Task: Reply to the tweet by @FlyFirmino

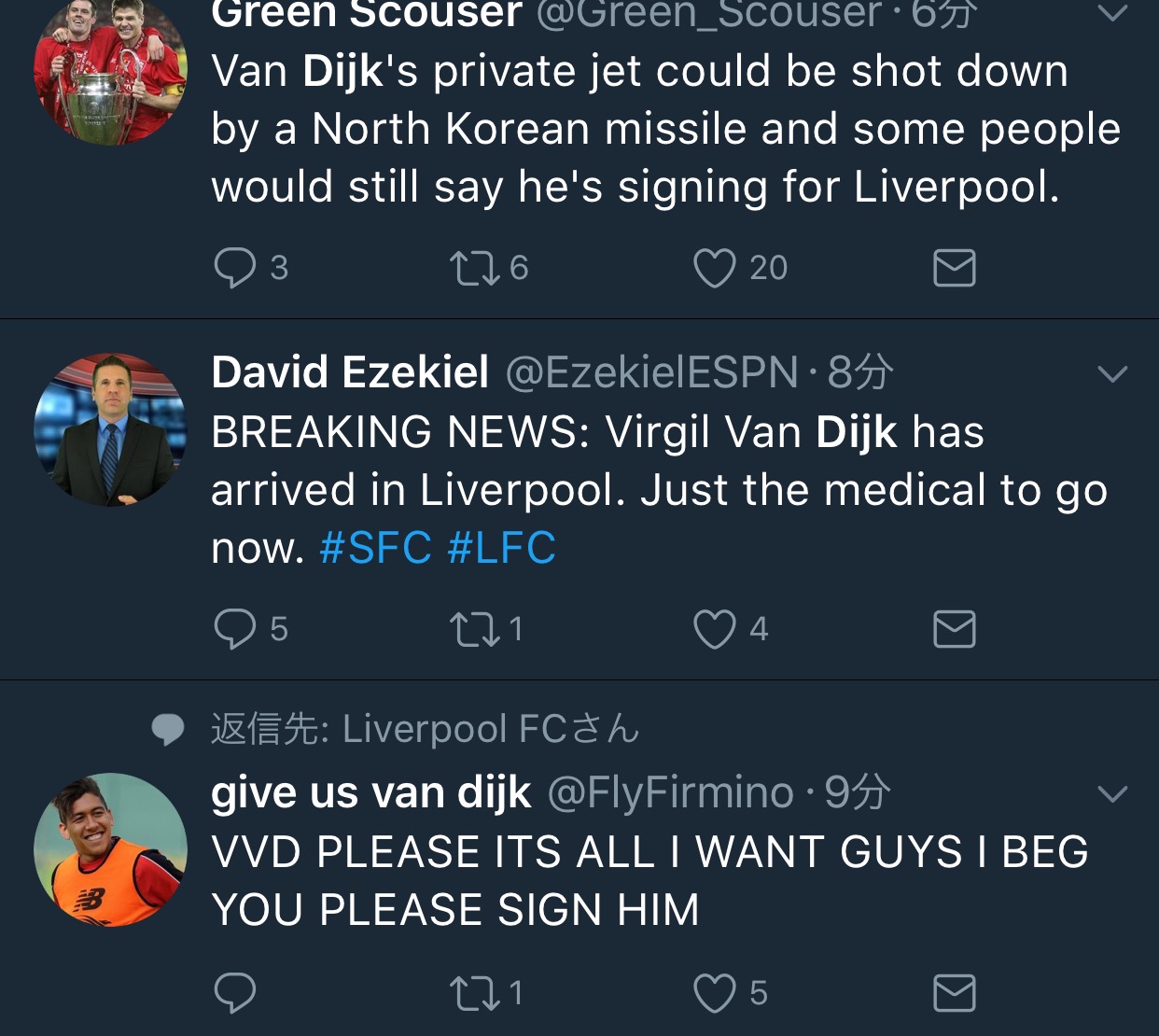Action: (x=235, y=993)
